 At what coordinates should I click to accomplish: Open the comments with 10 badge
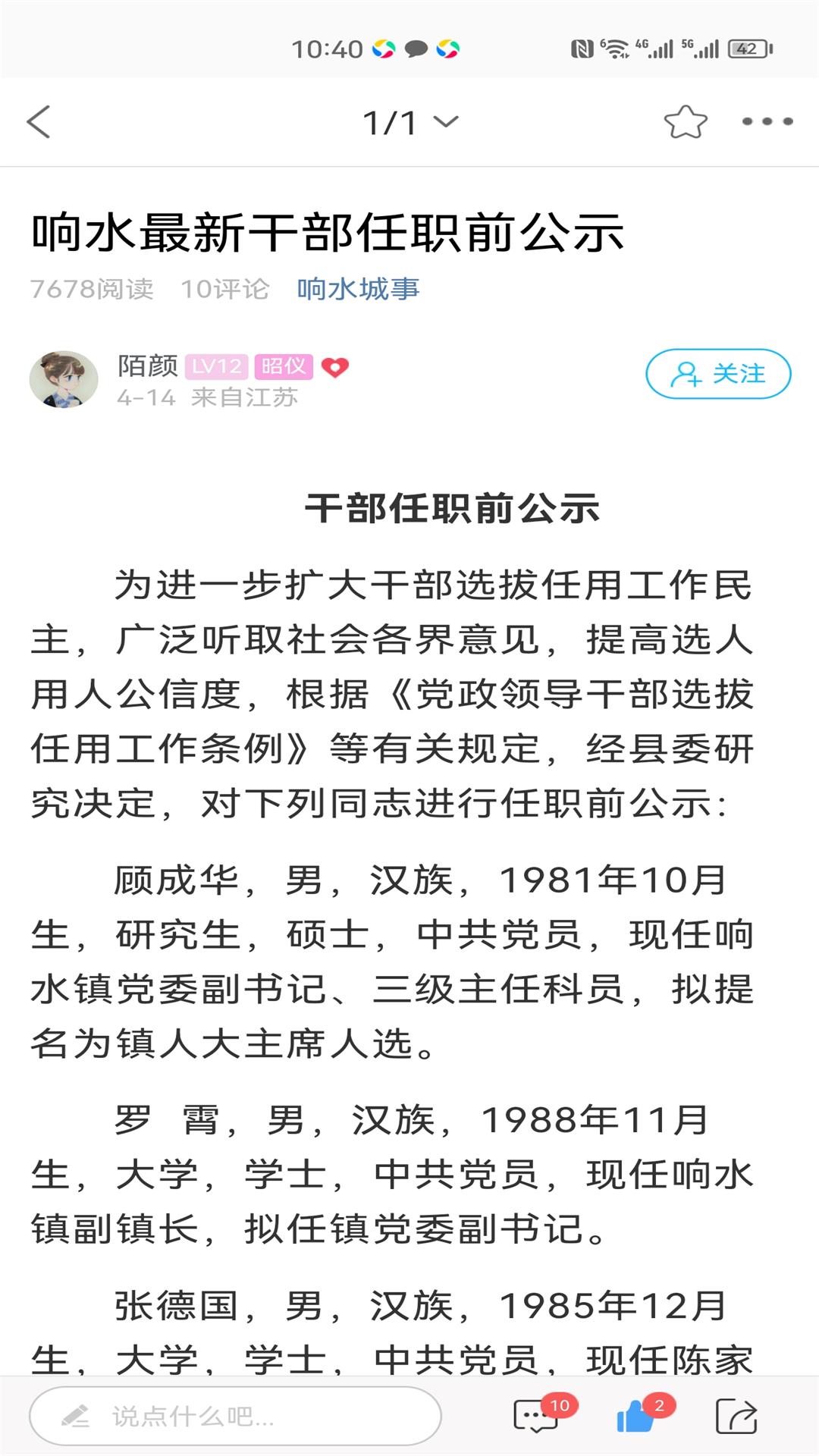(537, 1416)
